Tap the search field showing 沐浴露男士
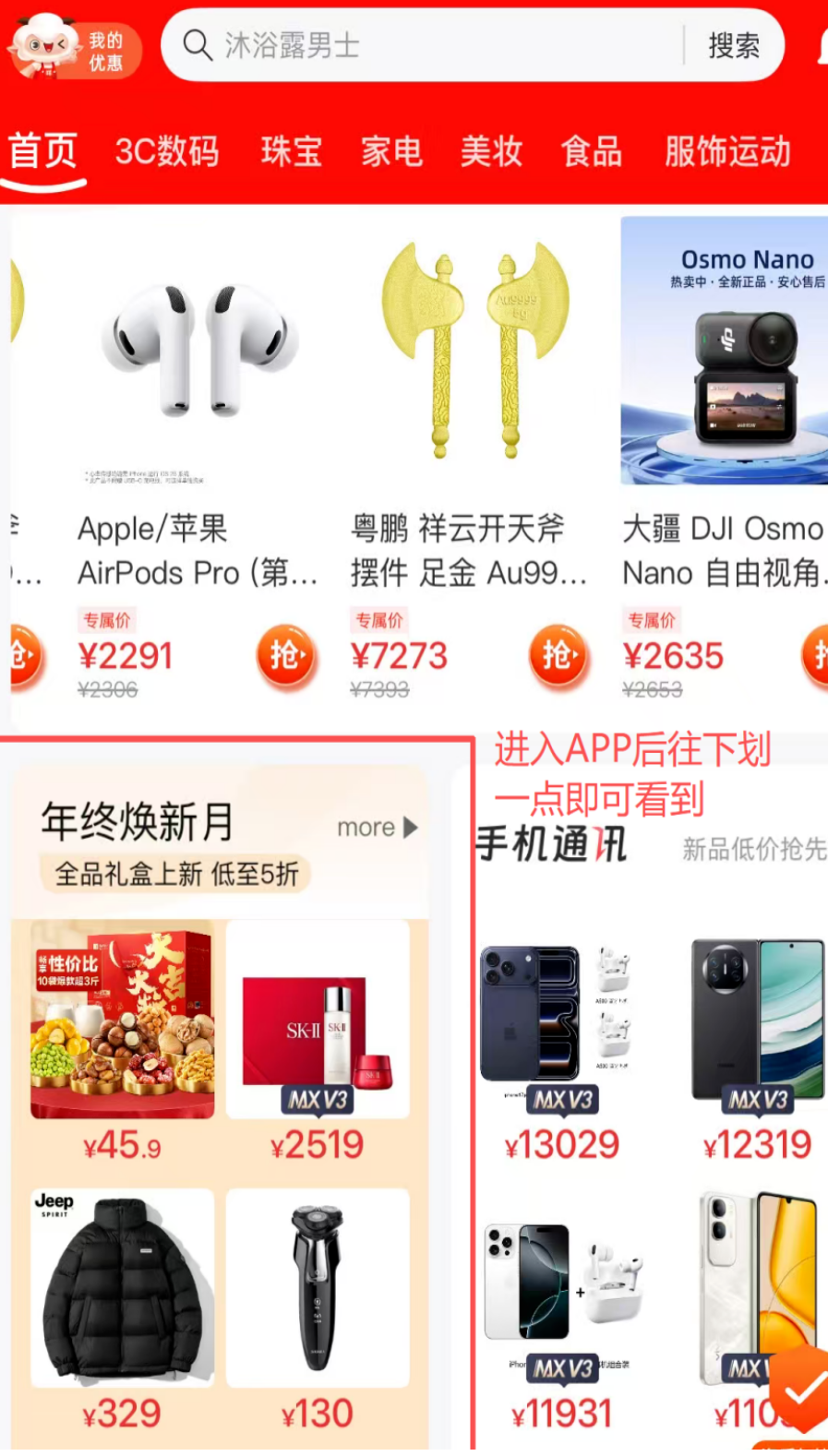 coord(425,45)
